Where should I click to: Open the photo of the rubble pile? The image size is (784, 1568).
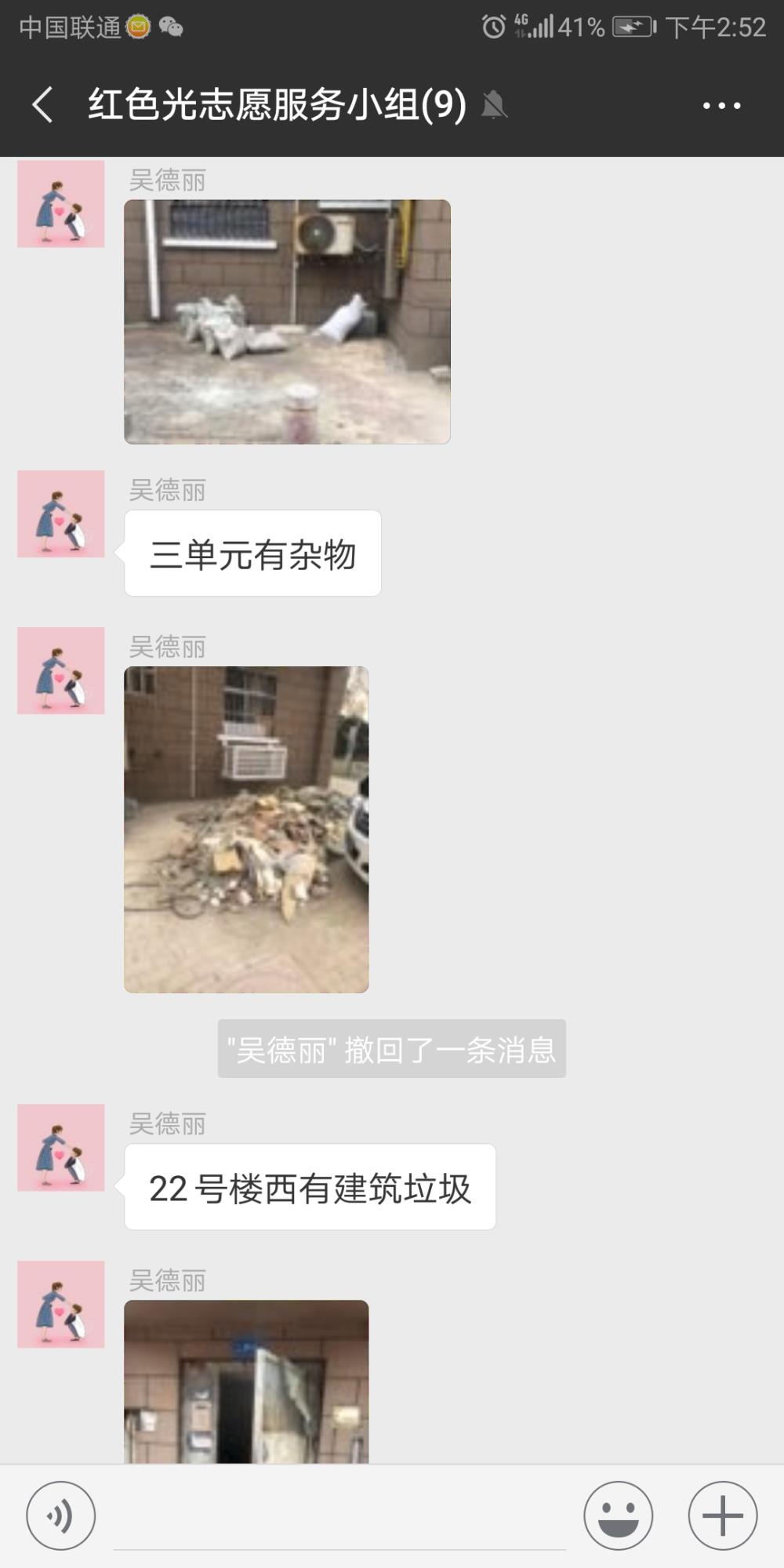(246, 829)
